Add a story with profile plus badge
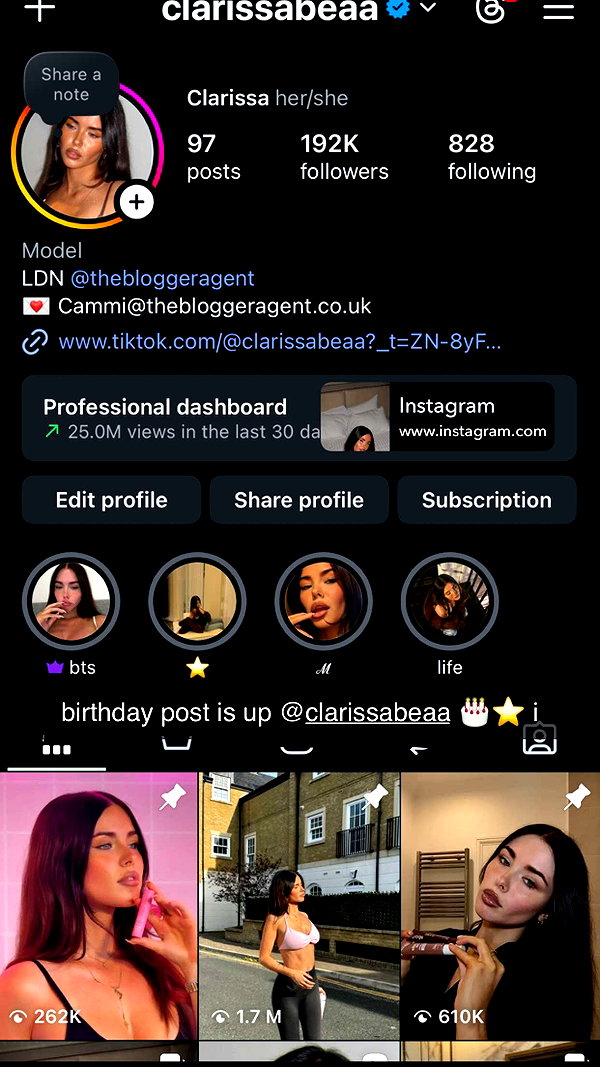 tap(137, 202)
